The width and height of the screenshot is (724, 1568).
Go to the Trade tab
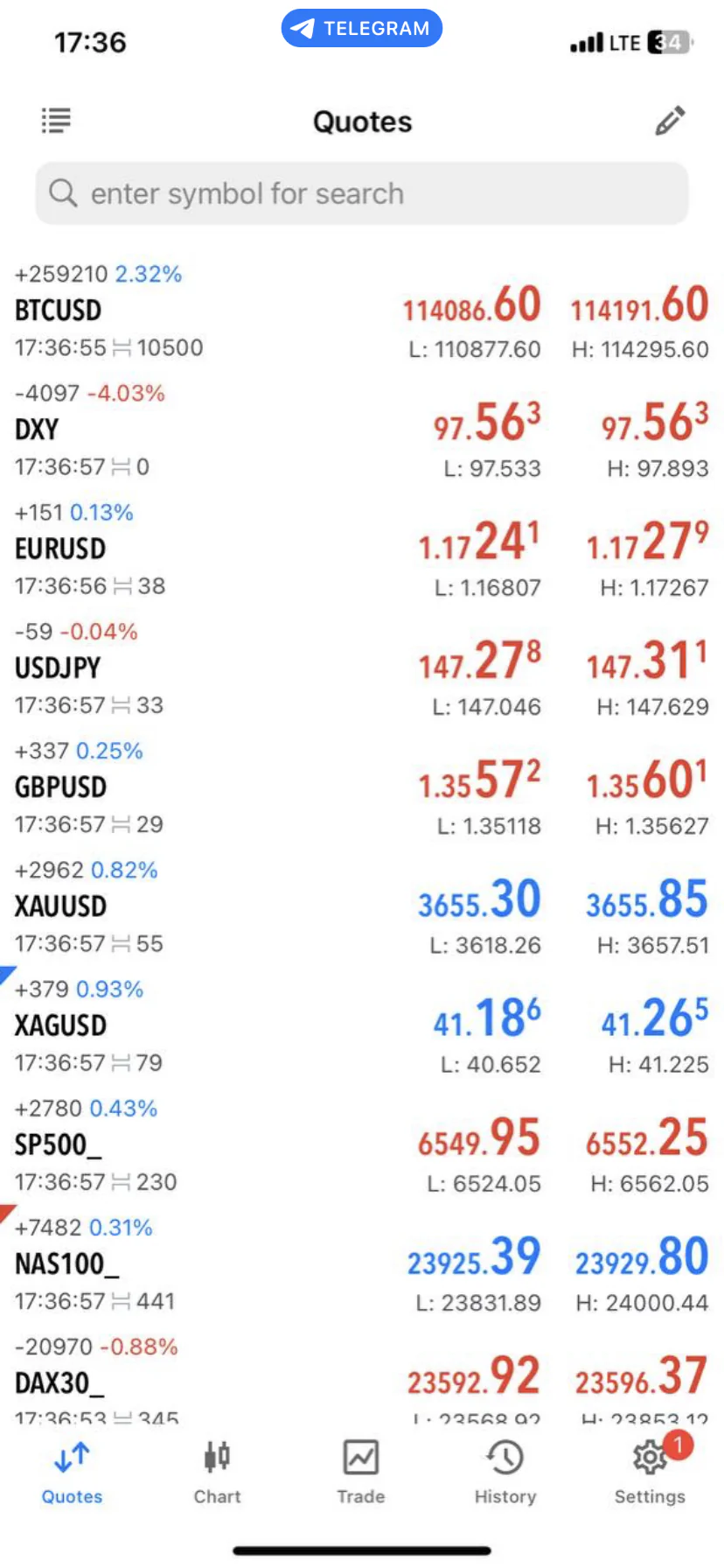[x=361, y=1472]
